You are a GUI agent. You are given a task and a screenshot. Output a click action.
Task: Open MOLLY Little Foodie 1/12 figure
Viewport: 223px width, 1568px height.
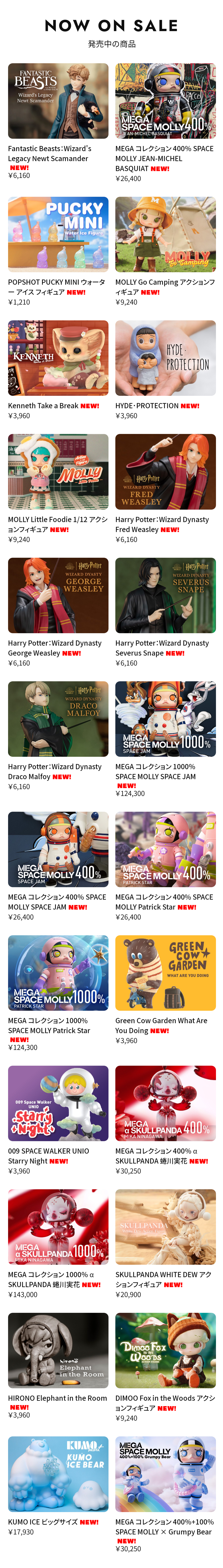(x=58, y=472)
